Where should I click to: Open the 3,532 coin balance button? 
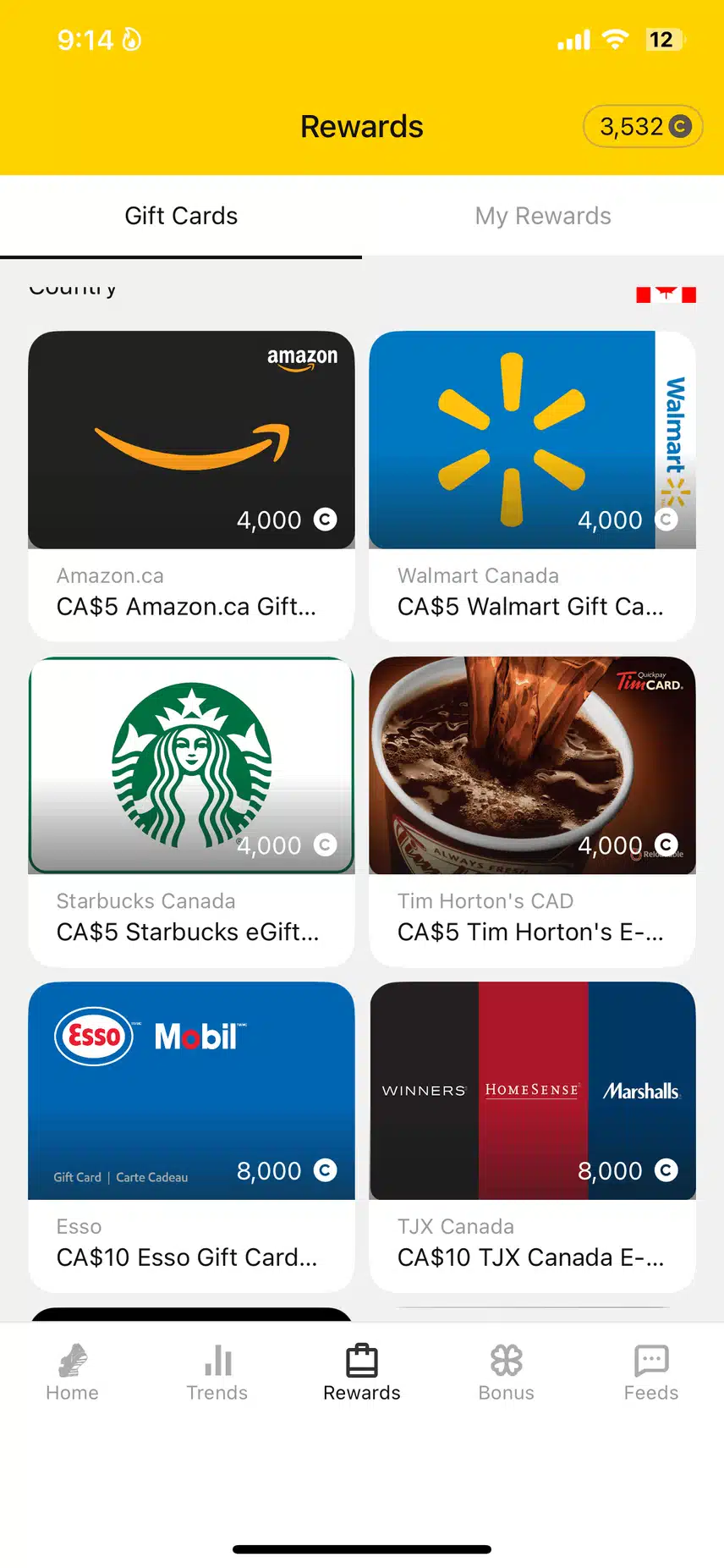643,127
